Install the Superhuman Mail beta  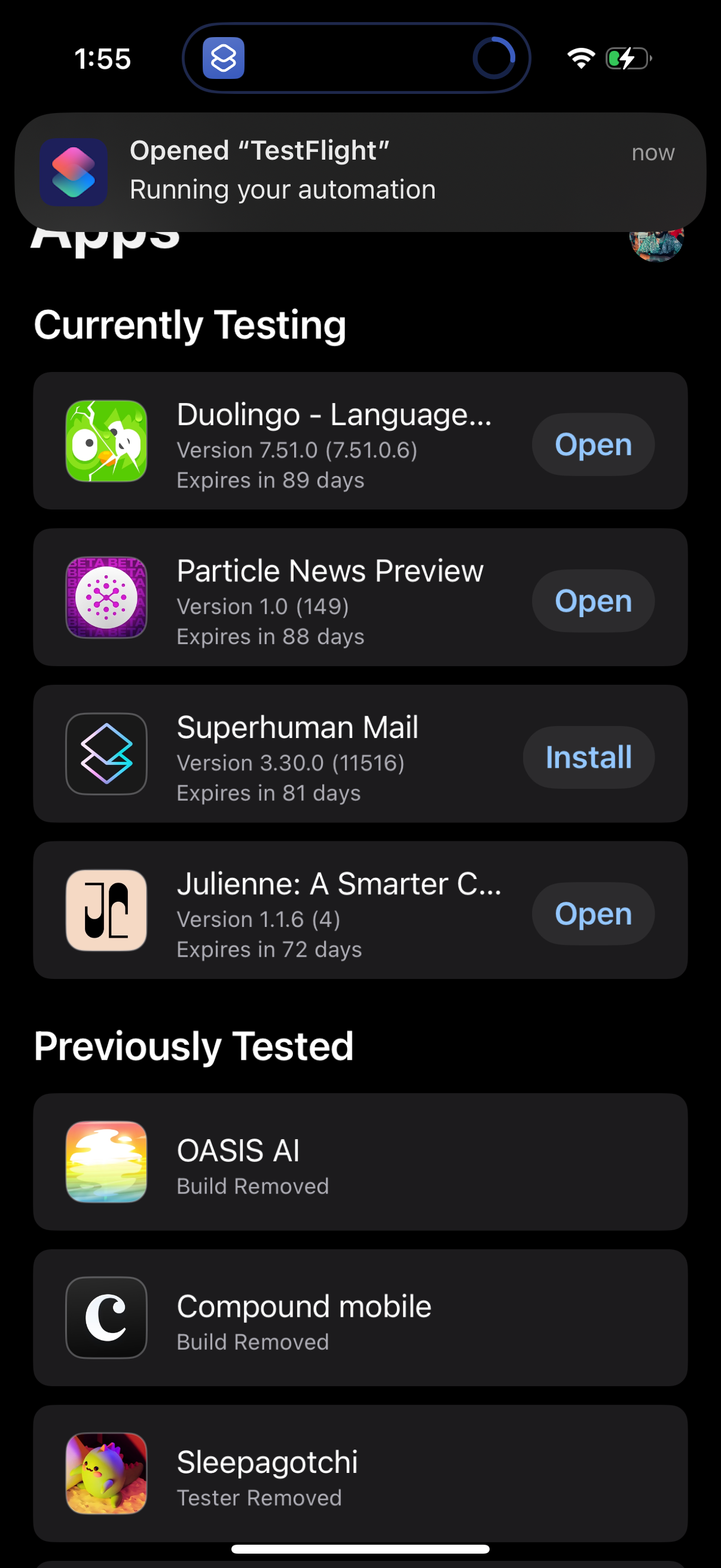(588, 756)
